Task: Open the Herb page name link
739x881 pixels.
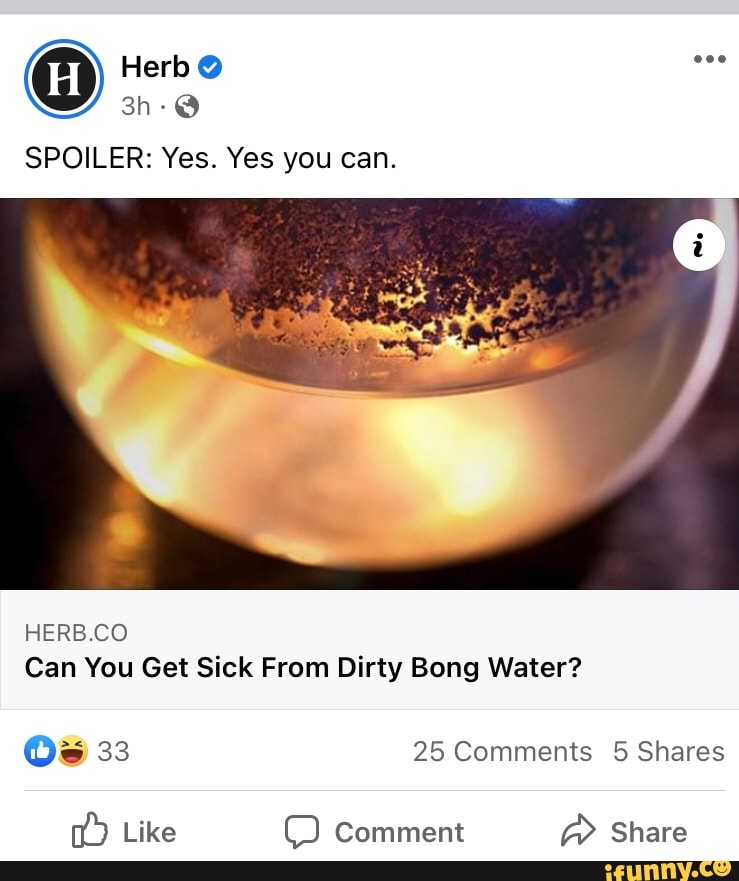Action: [155, 66]
